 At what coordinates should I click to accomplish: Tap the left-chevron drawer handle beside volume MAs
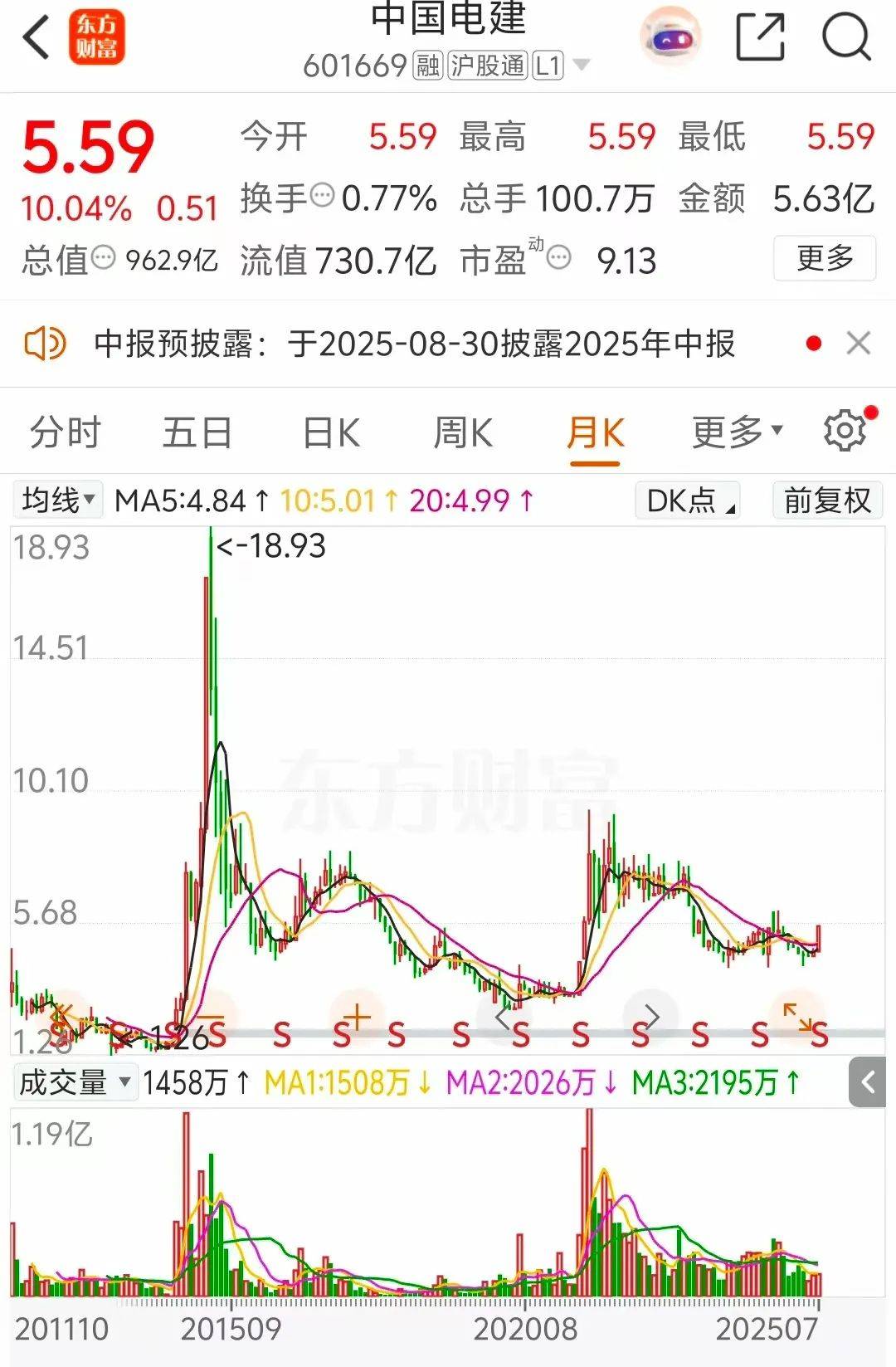867,1081
